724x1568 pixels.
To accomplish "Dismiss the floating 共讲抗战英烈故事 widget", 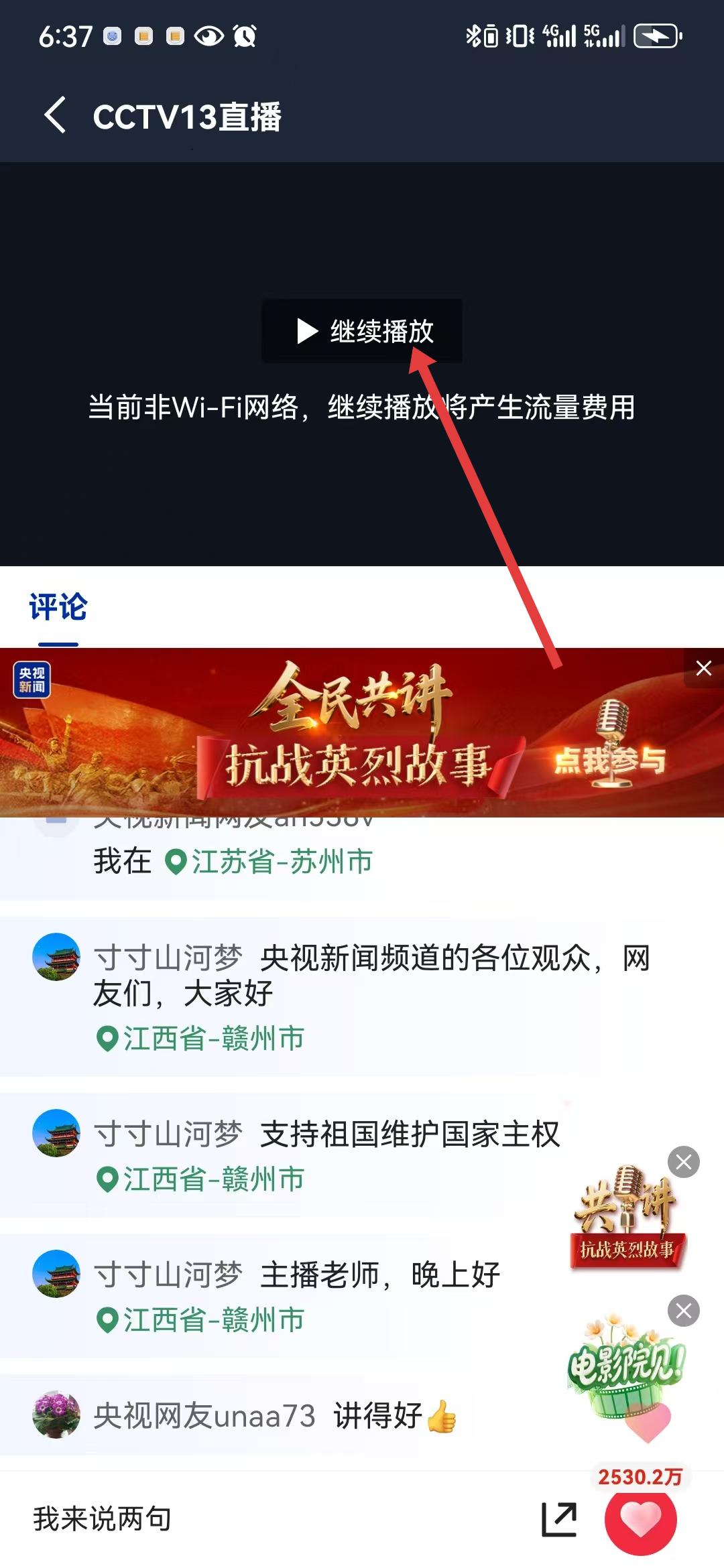I will pyautogui.click(x=683, y=1162).
